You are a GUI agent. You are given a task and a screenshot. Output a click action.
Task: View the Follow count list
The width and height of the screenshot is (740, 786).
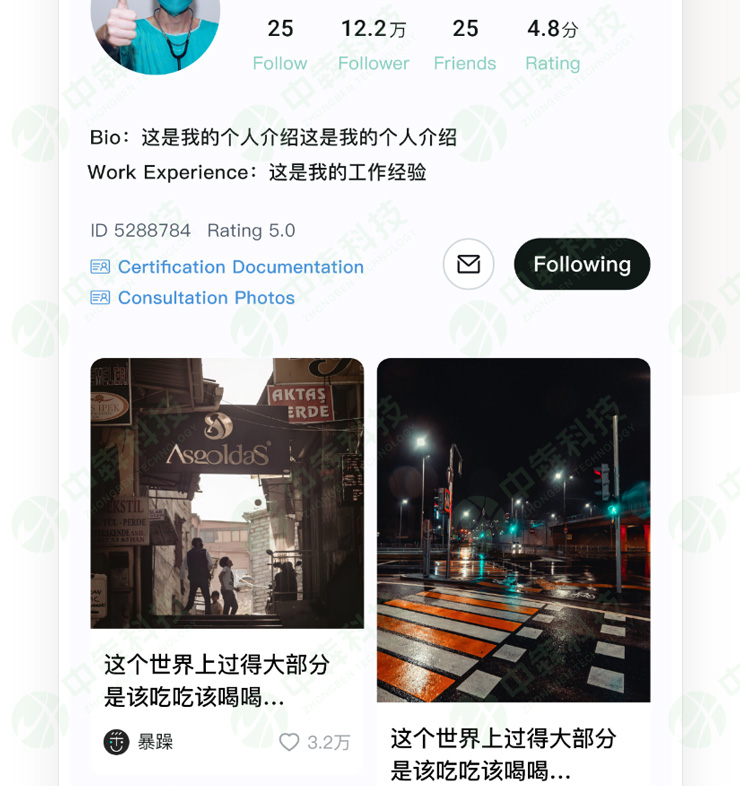tap(280, 45)
